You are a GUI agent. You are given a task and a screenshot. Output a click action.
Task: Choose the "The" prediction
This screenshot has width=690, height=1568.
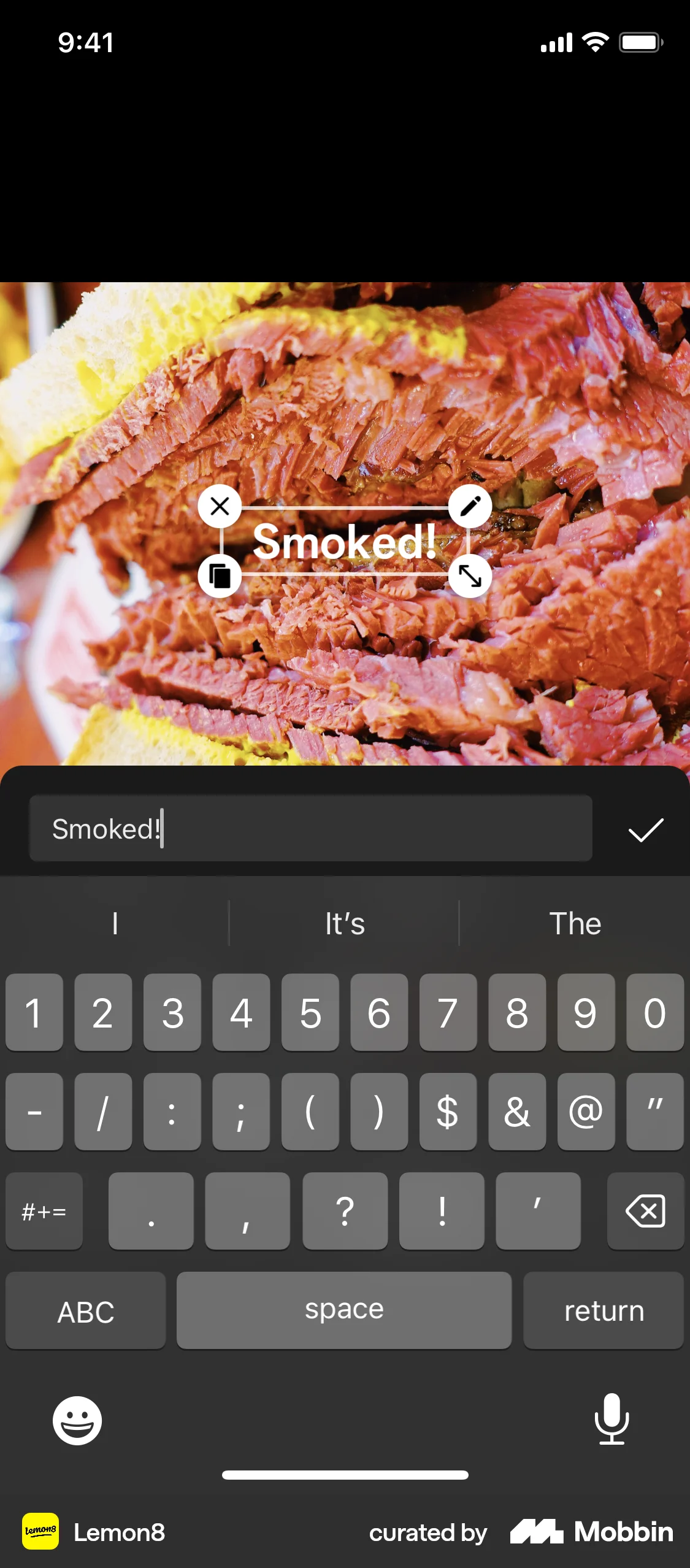pyautogui.click(x=575, y=923)
